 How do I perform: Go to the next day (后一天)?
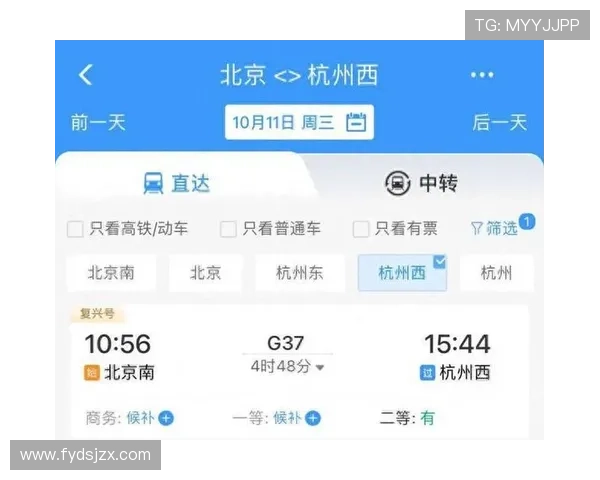(x=499, y=123)
